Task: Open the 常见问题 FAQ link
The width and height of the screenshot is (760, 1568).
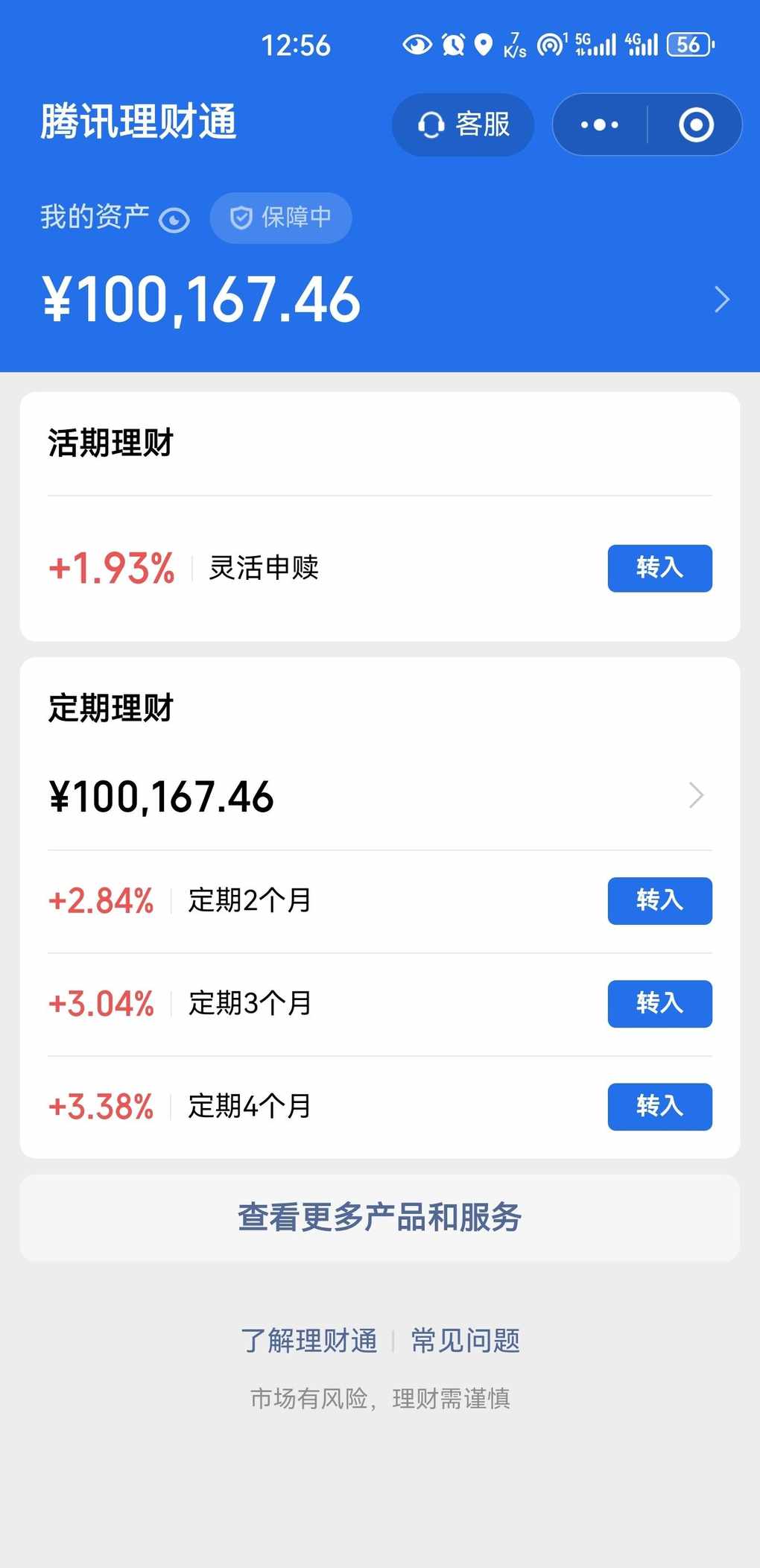Action: tap(466, 1341)
